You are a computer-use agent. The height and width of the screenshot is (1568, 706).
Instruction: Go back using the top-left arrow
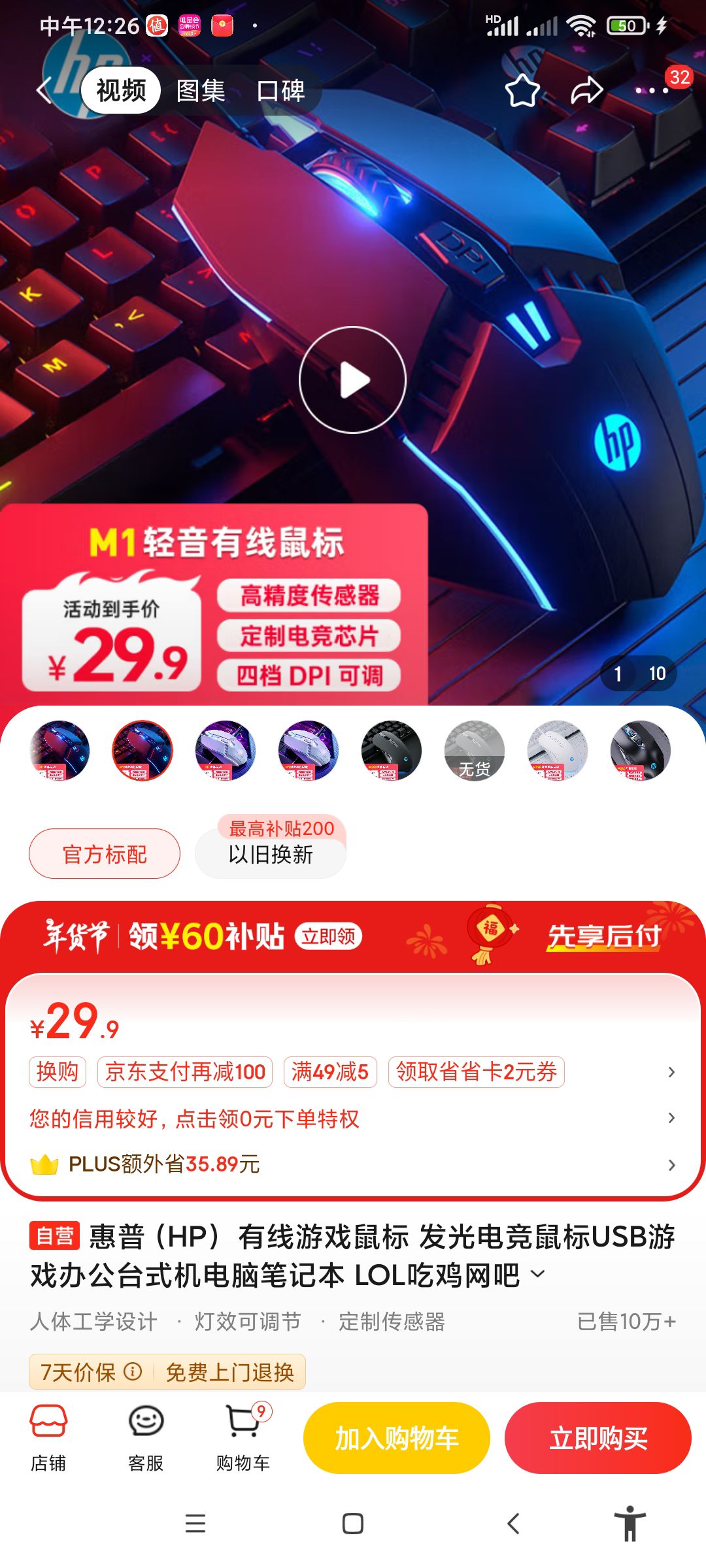pyautogui.click(x=44, y=90)
